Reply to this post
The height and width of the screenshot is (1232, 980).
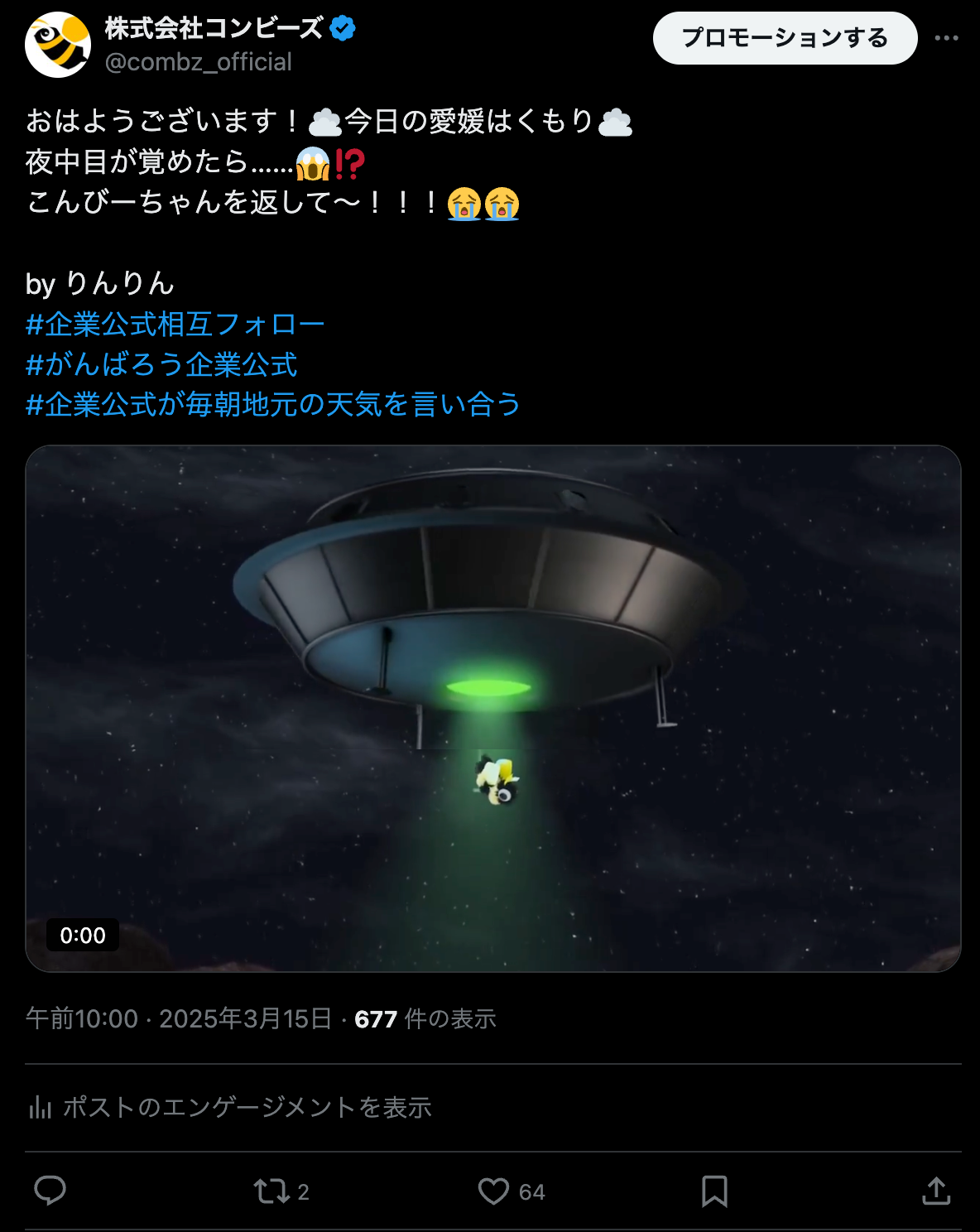50,1191
